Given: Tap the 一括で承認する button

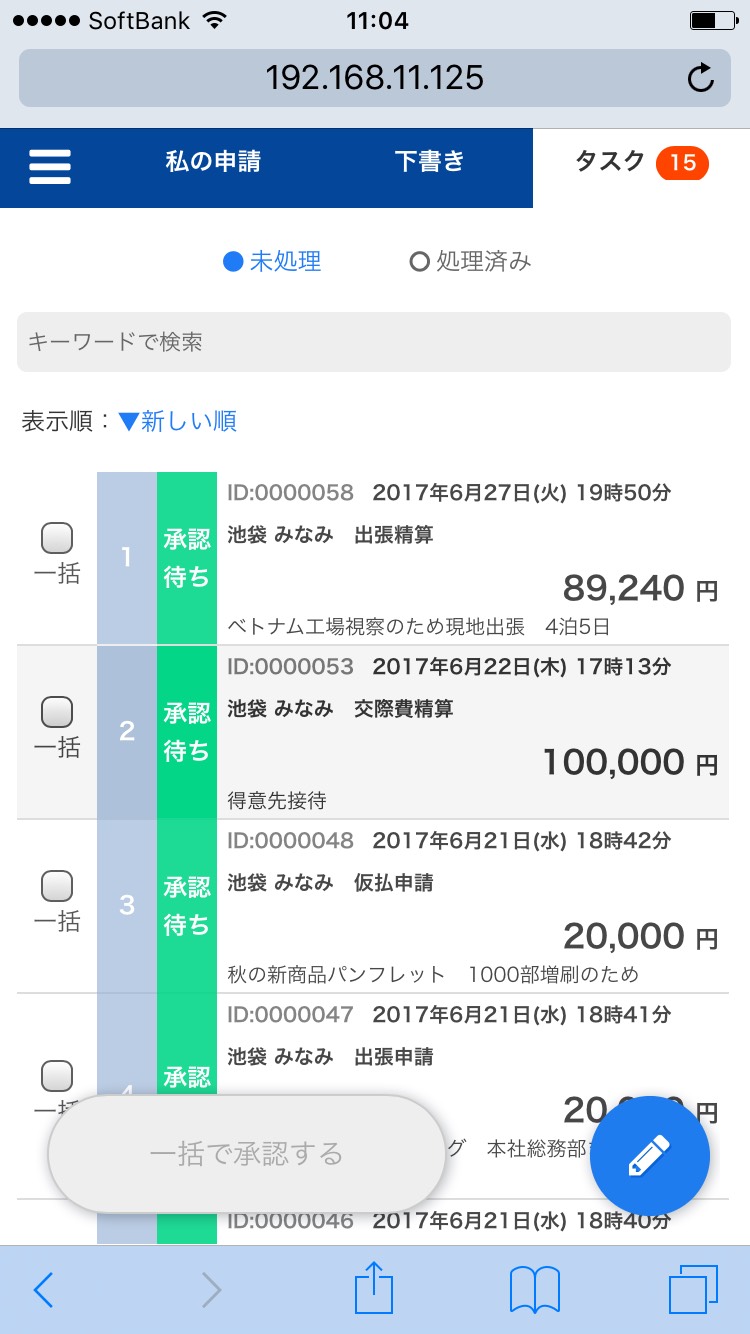Looking at the screenshot, I should point(246,1154).
